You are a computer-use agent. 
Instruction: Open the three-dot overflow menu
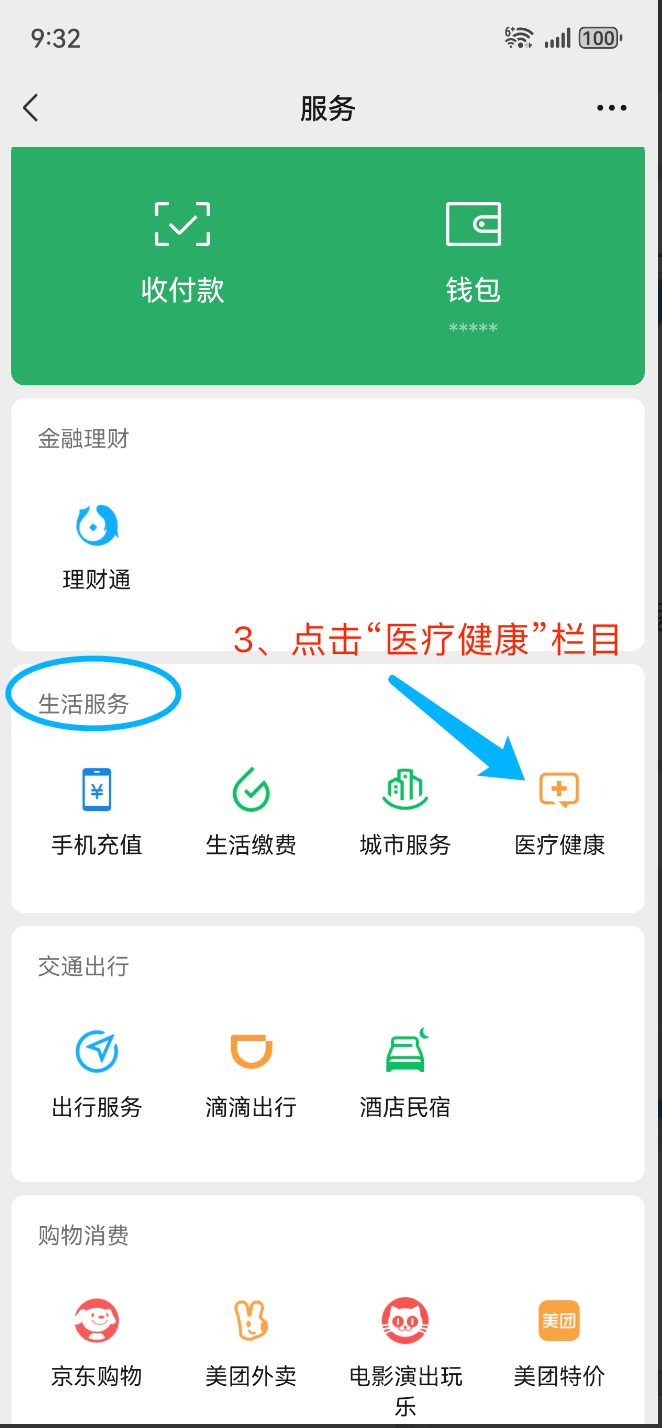click(x=611, y=108)
